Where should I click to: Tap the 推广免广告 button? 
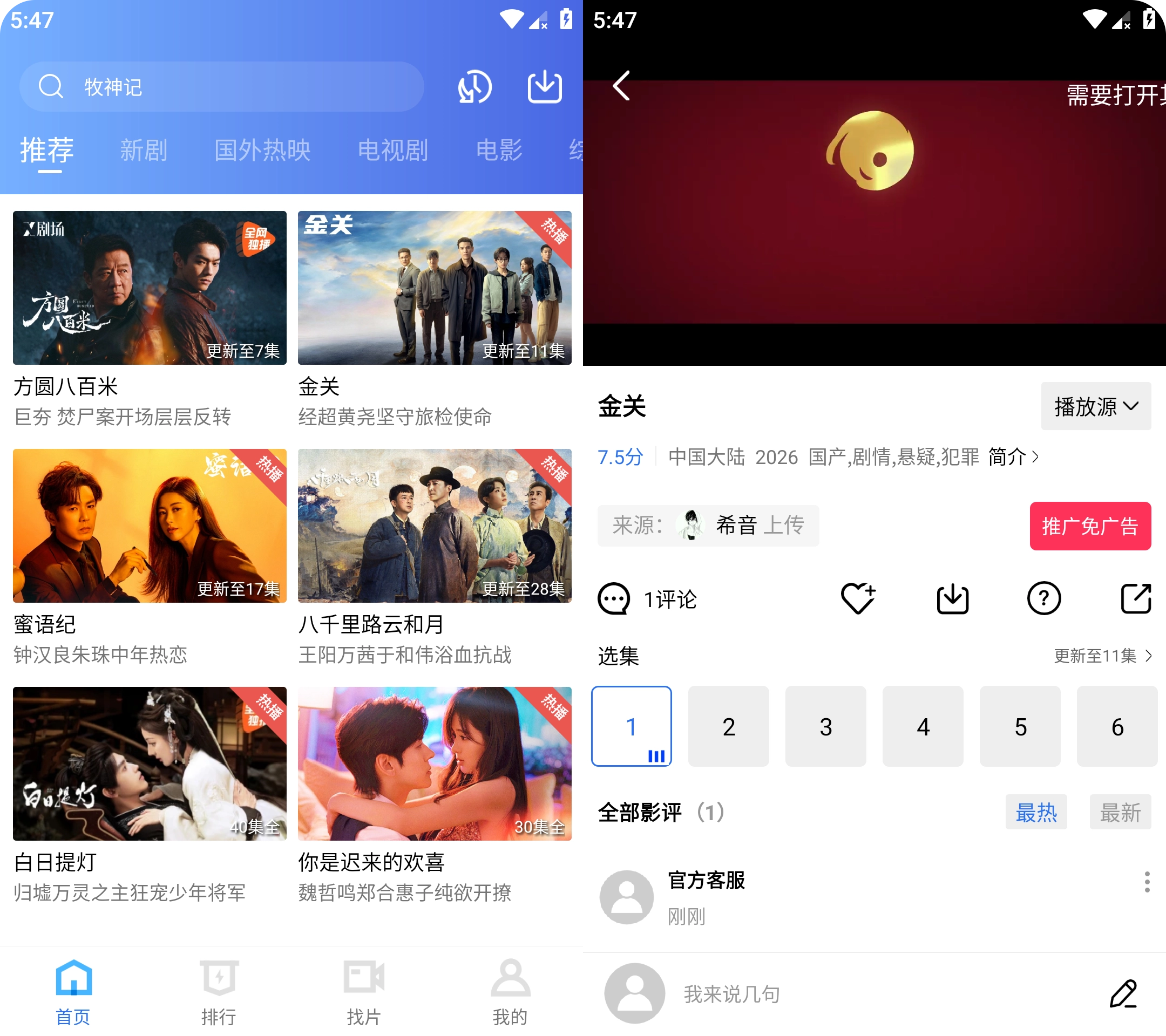(1089, 526)
